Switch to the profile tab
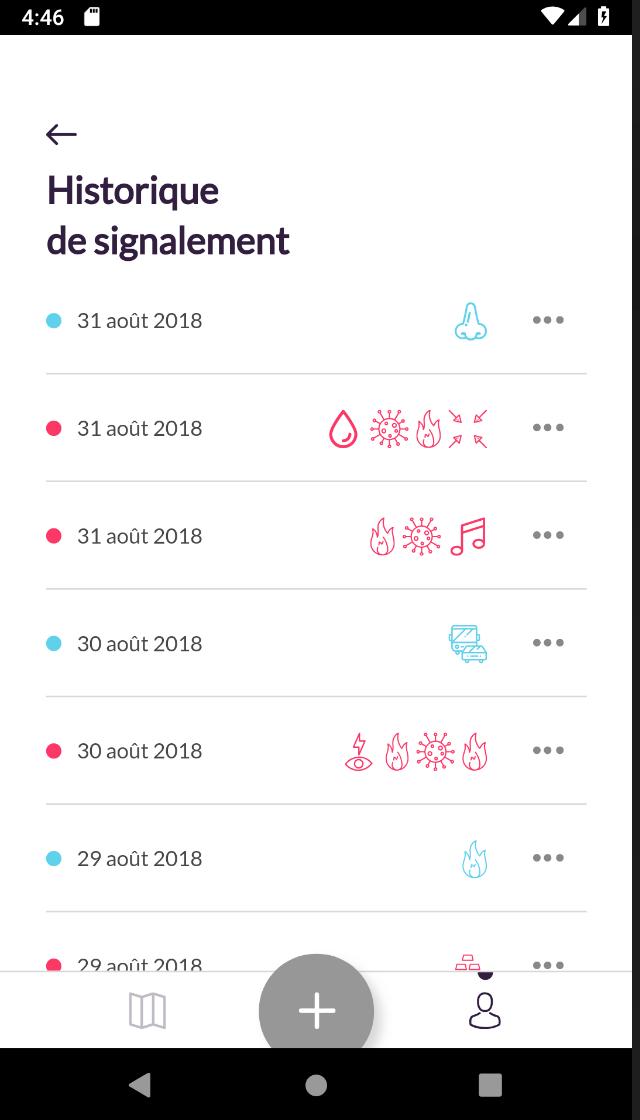Image resolution: width=640 pixels, height=1120 pixels. (485, 1011)
